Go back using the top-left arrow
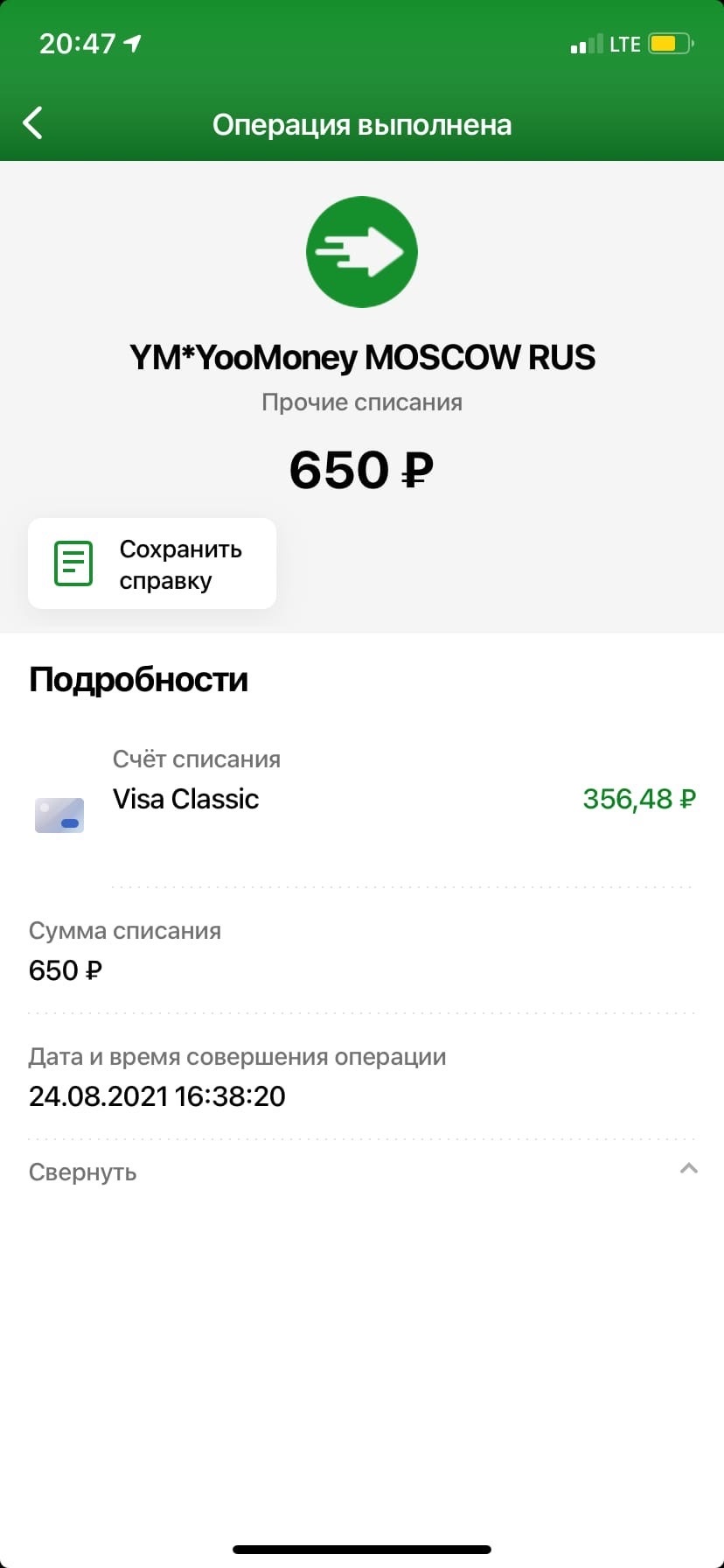This screenshot has width=724, height=1568. (33, 123)
